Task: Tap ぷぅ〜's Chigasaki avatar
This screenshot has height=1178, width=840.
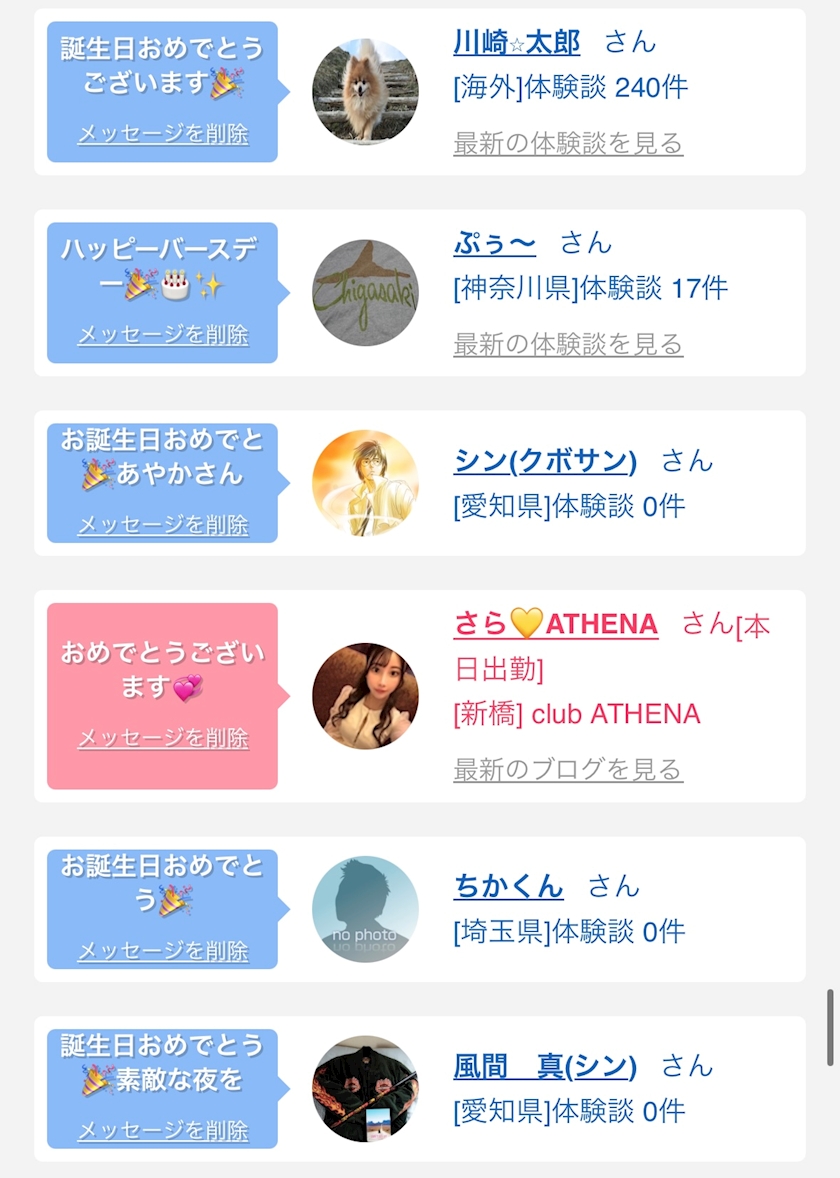Action: (365, 293)
